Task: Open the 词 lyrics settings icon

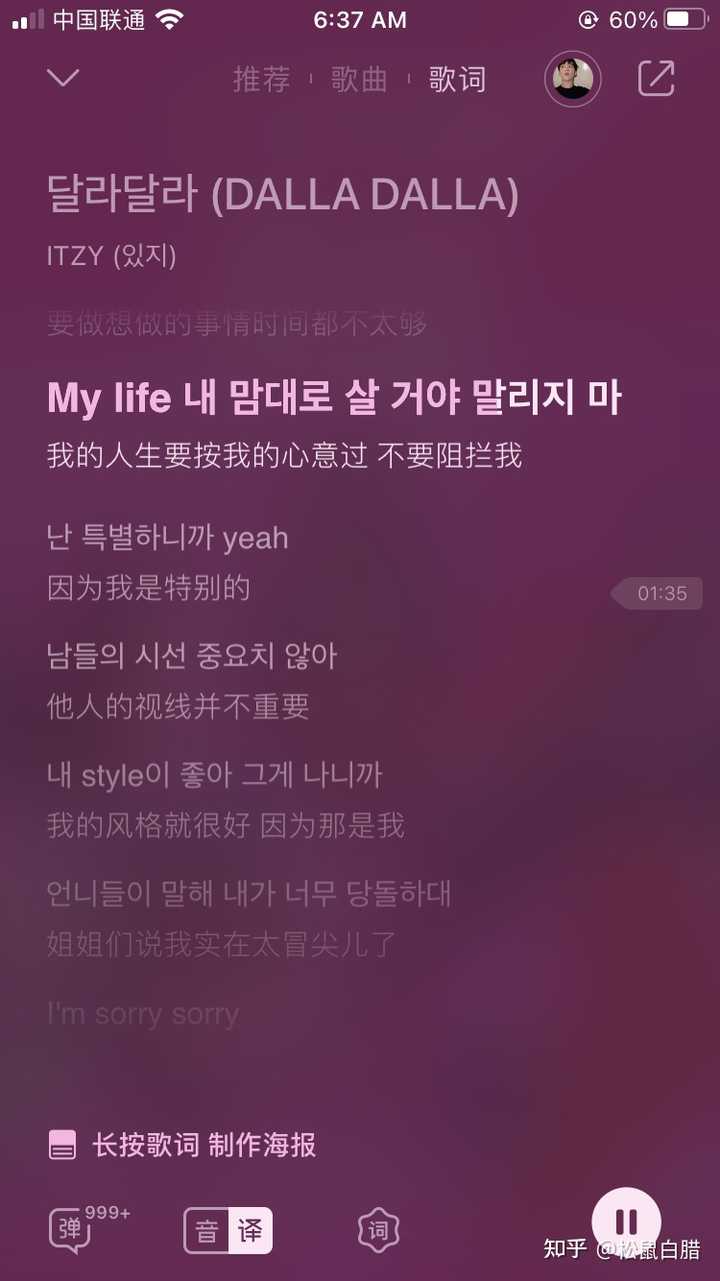Action: pos(378,1230)
